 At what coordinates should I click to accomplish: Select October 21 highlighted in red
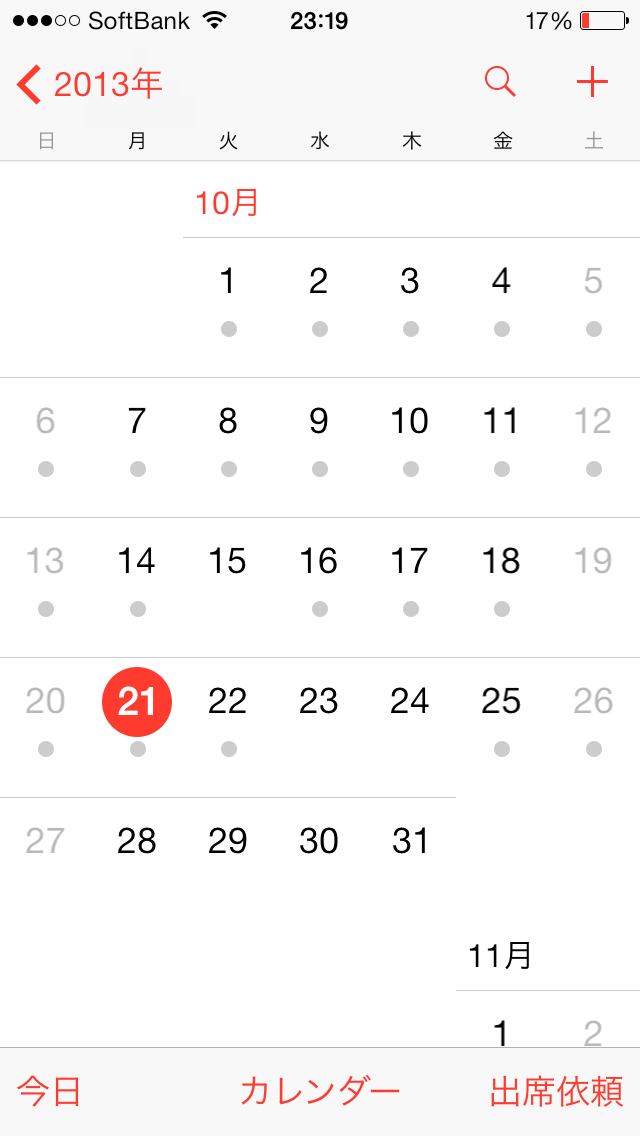pyautogui.click(x=137, y=701)
